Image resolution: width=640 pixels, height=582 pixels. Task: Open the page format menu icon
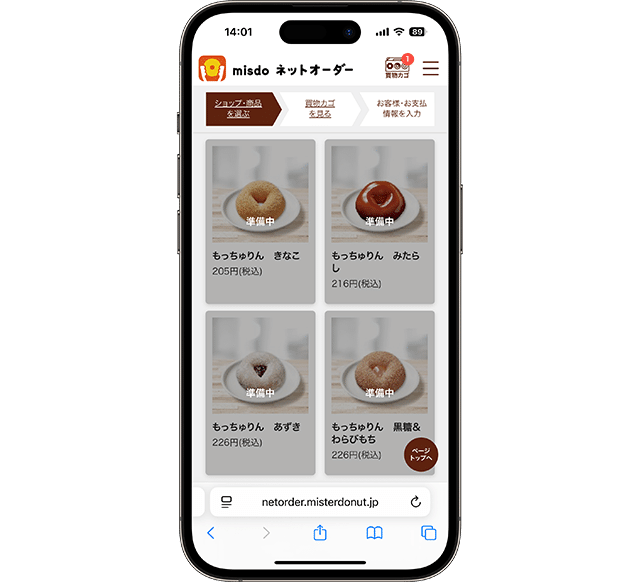point(227,502)
